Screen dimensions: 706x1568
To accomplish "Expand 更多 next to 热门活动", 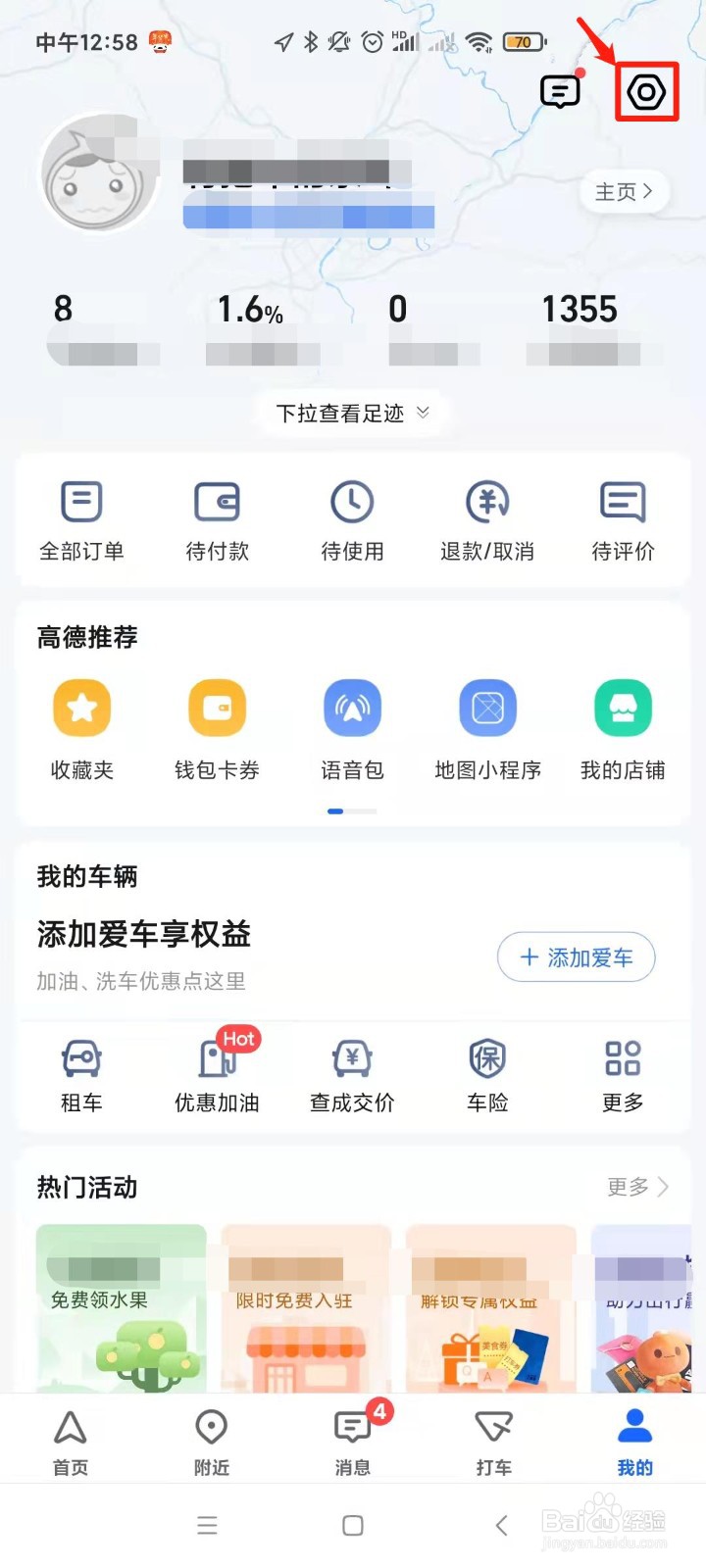I will [635, 1187].
